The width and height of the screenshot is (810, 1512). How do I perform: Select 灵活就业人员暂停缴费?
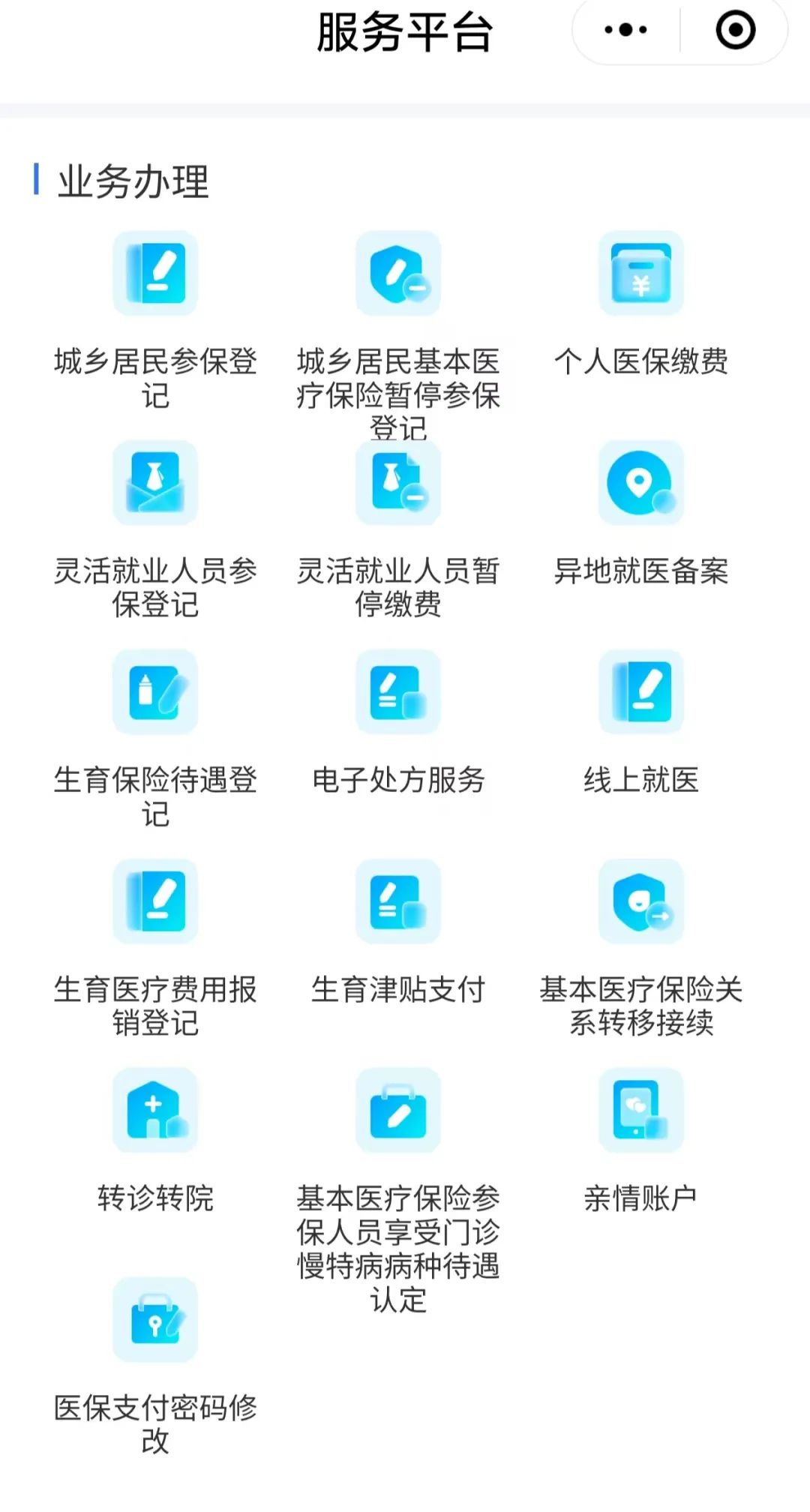(398, 530)
